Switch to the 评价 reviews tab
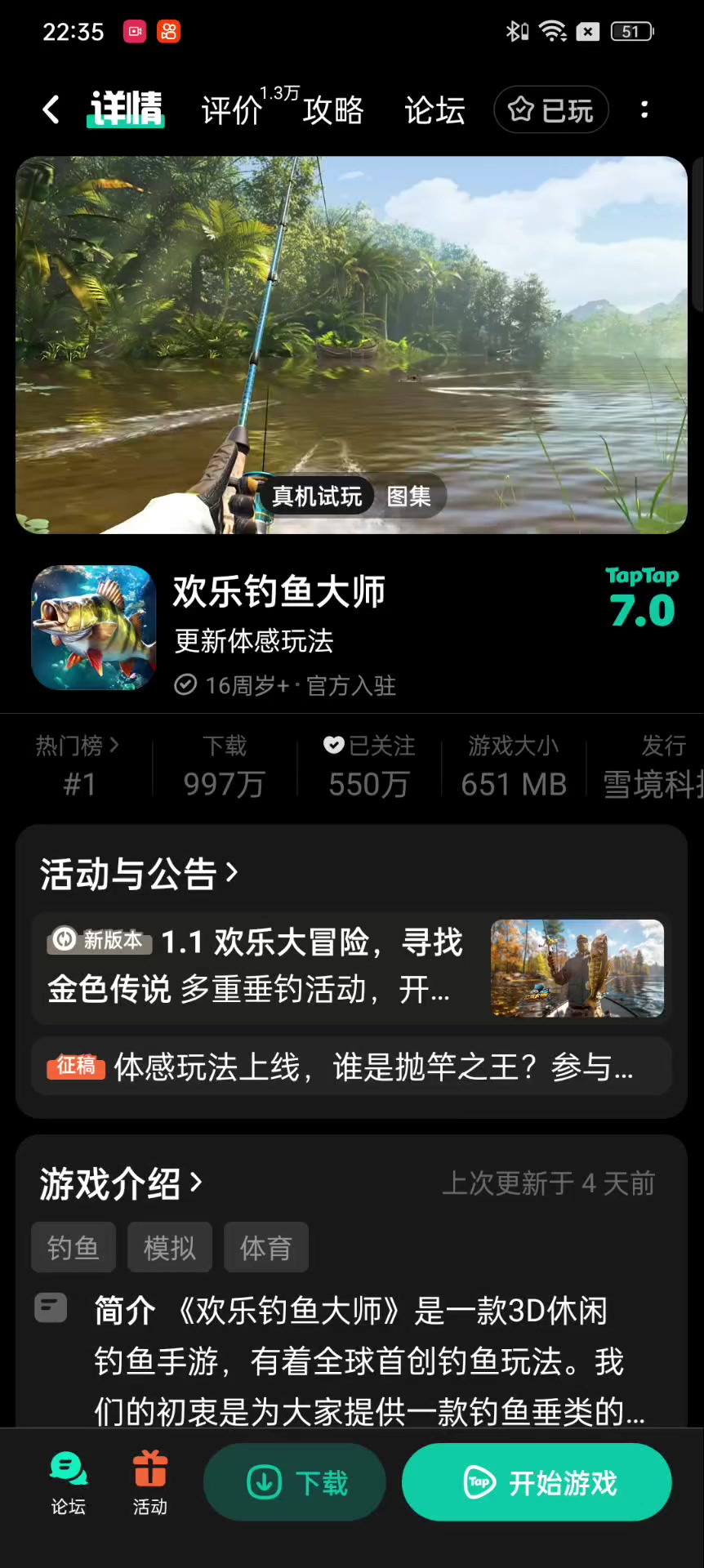 pos(232,110)
